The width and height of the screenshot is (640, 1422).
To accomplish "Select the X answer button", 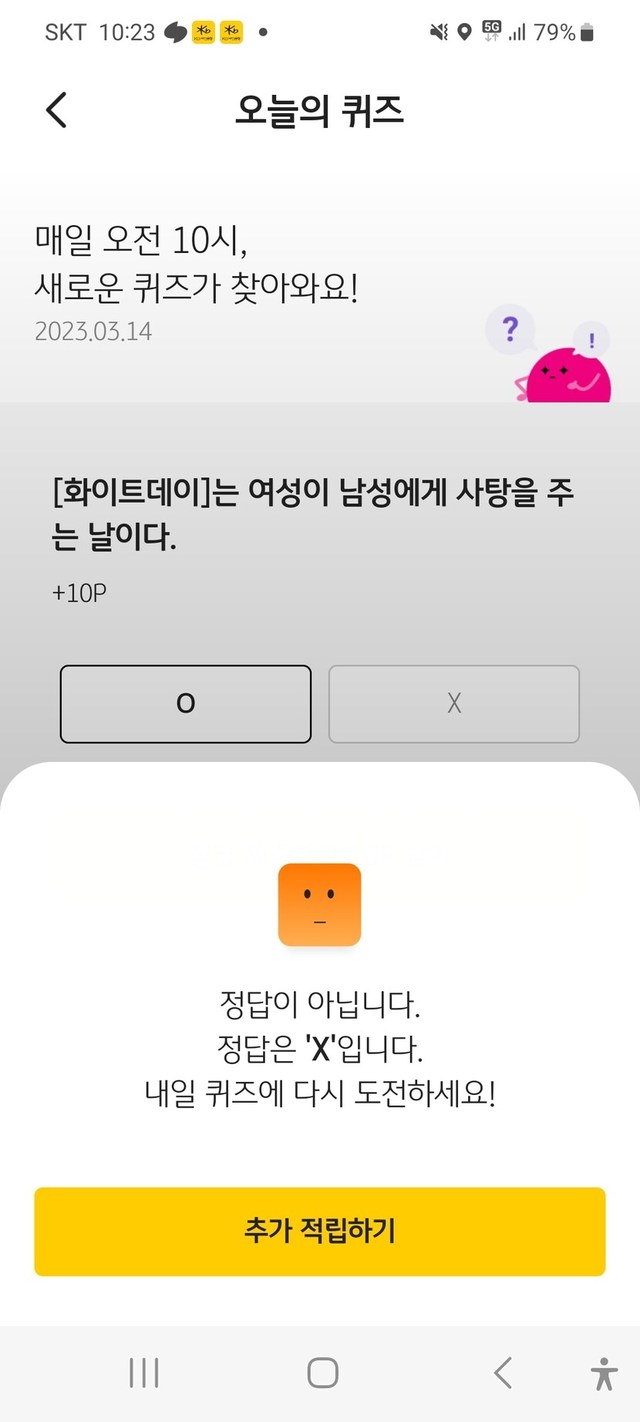I will (454, 704).
